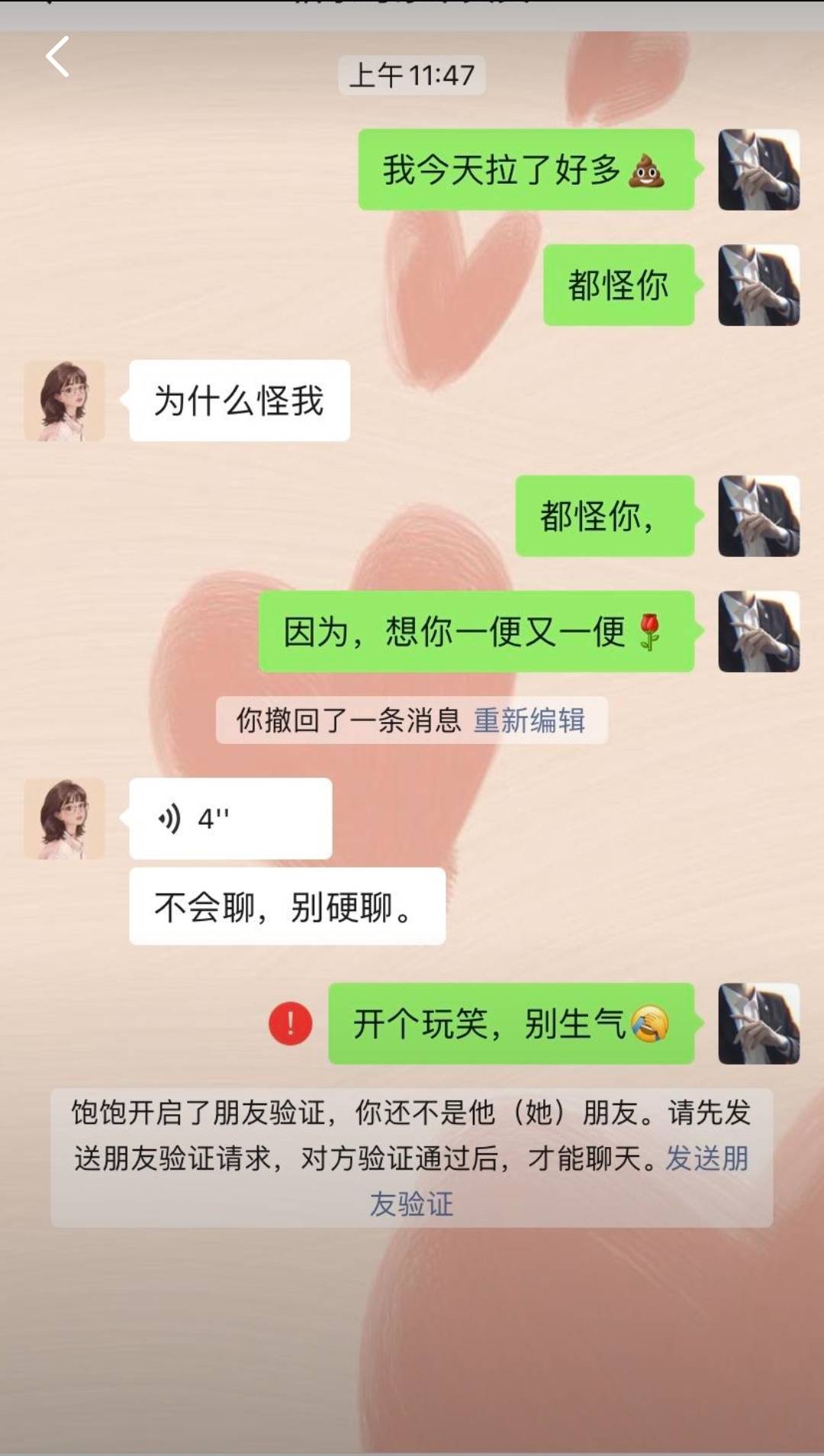Open contact avatar beside 为什么怪我
Viewport: 824px width, 1456px height.
(x=64, y=401)
